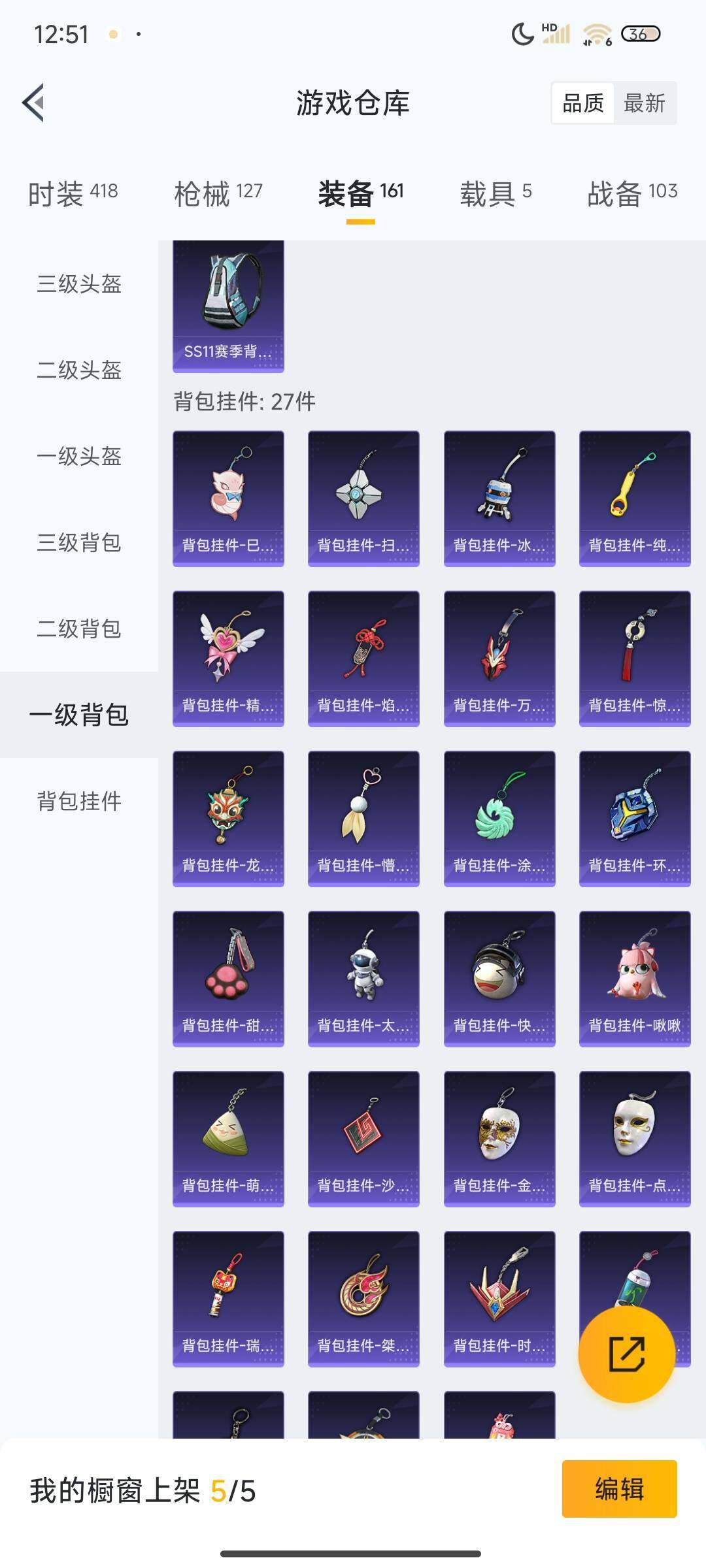View the 背包挂件-龙 charm
This screenshot has height=1568, width=706.
click(x=228, y=818)
